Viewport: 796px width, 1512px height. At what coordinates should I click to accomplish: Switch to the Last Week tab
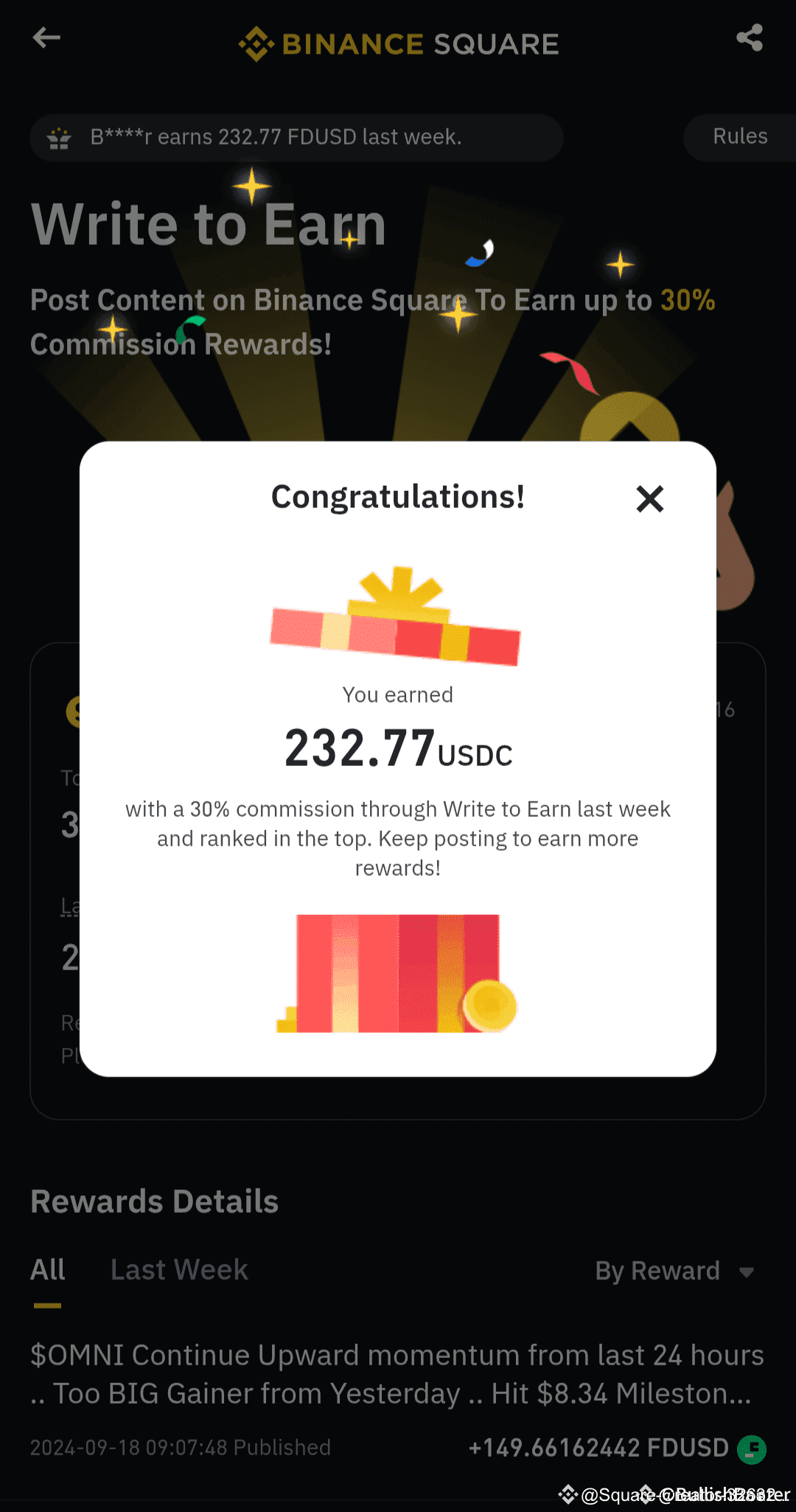coord(179,1270)
